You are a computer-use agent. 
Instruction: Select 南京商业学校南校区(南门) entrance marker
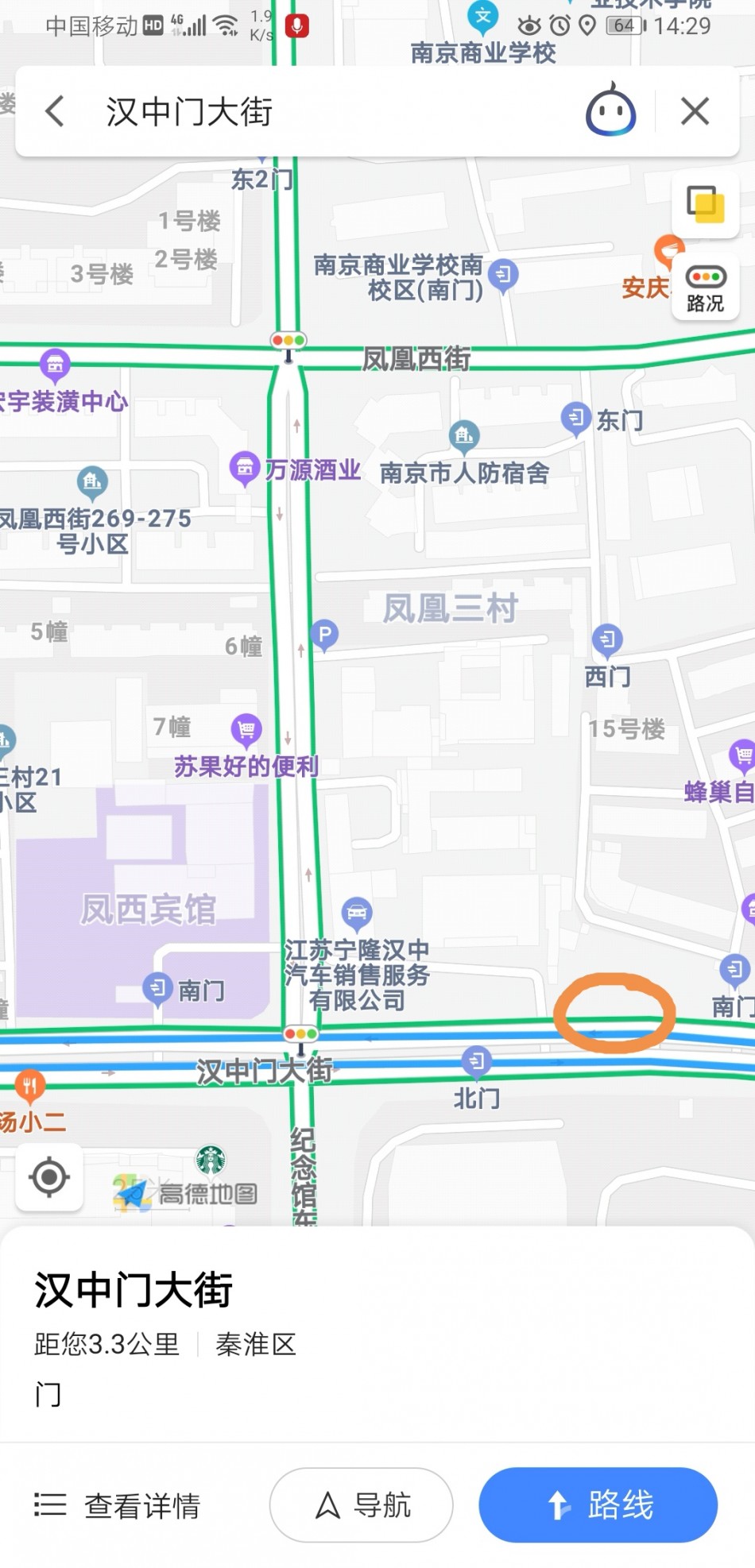pyautogui.click(x=503, y=275)
